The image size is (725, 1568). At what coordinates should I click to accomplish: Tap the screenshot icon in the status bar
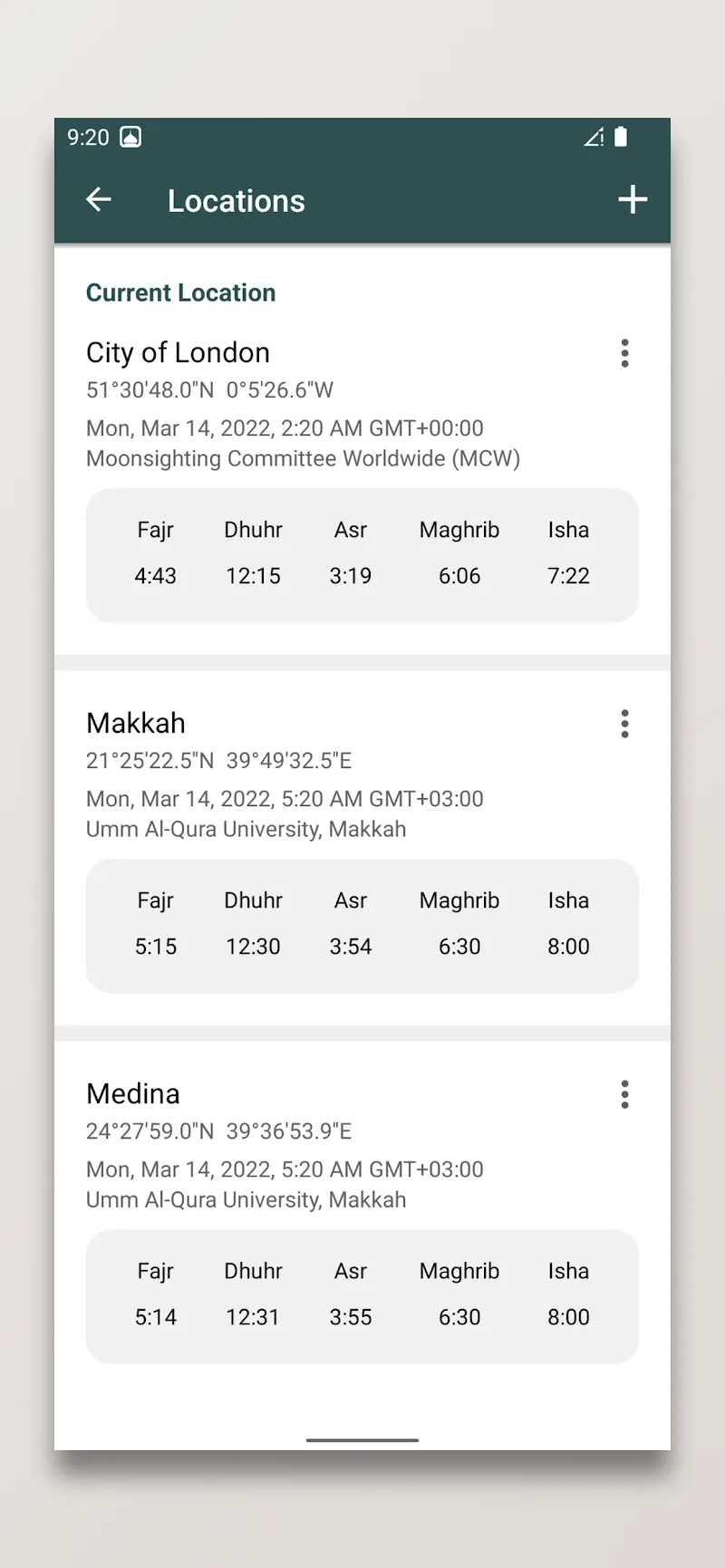(132, 136)
